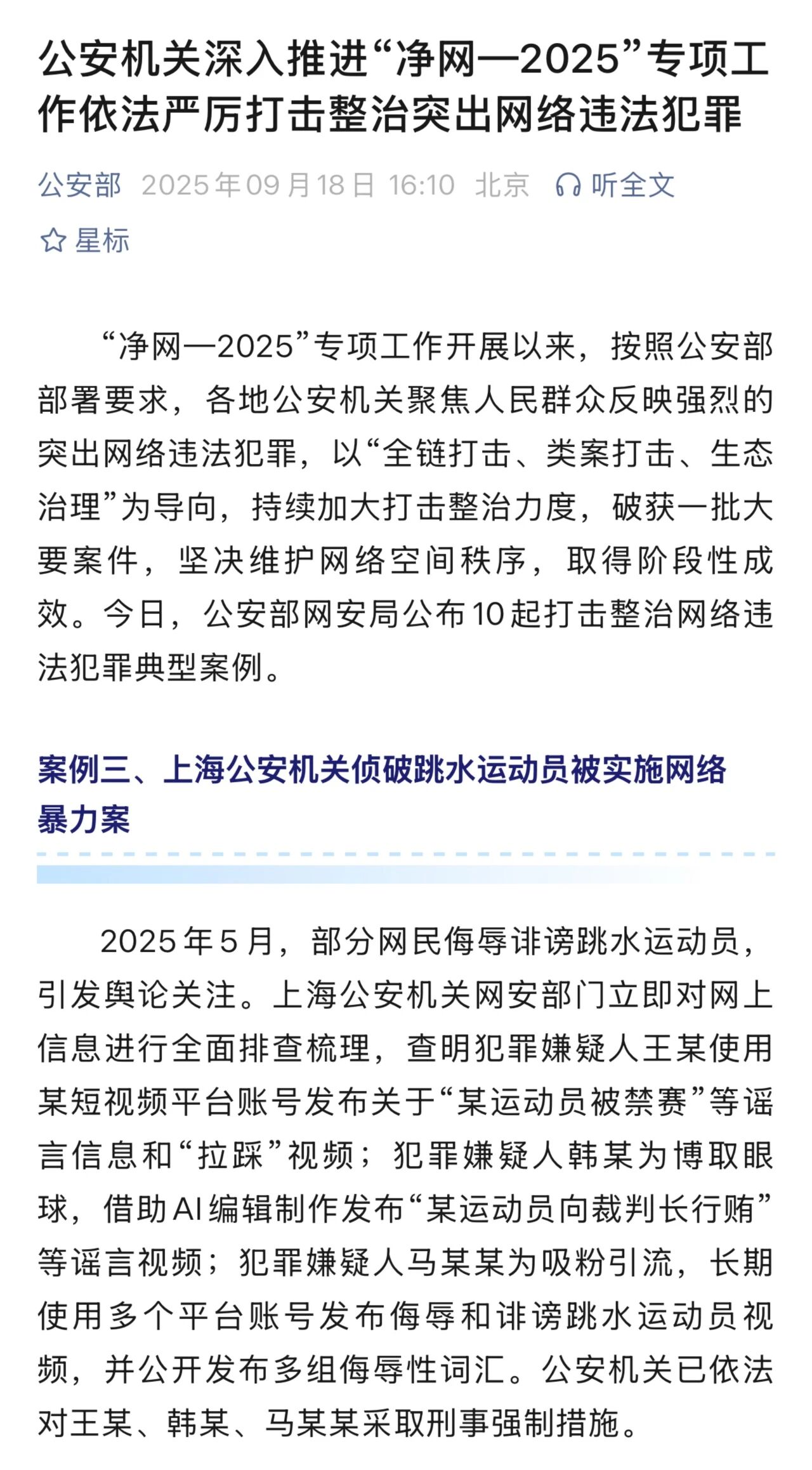The height and width of the screenshot is (1470, 812).
Task: Listen to the article with 听全文
Action: [614, 186]
